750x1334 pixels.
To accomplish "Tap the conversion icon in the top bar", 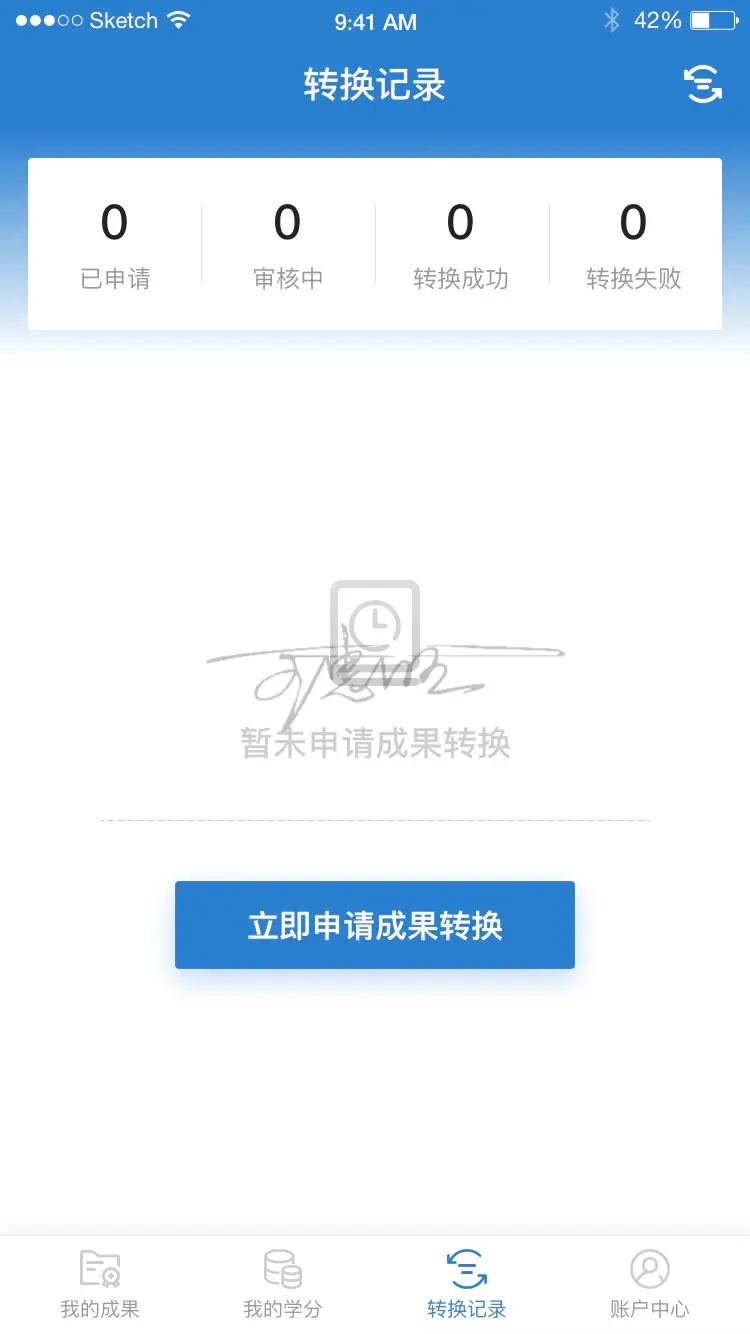I will pos(702,85).
